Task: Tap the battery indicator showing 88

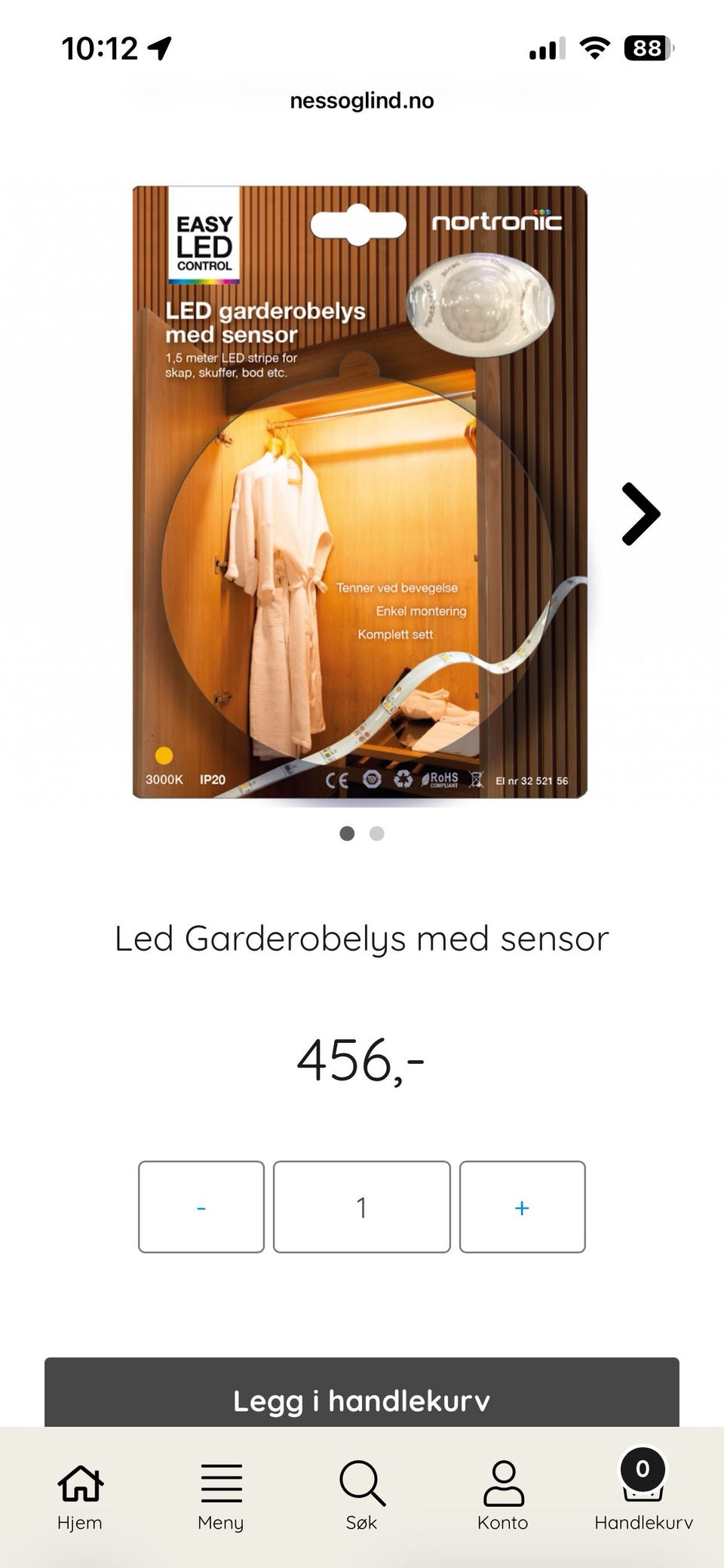Action: pyautogui.click(x=645, y=47)
